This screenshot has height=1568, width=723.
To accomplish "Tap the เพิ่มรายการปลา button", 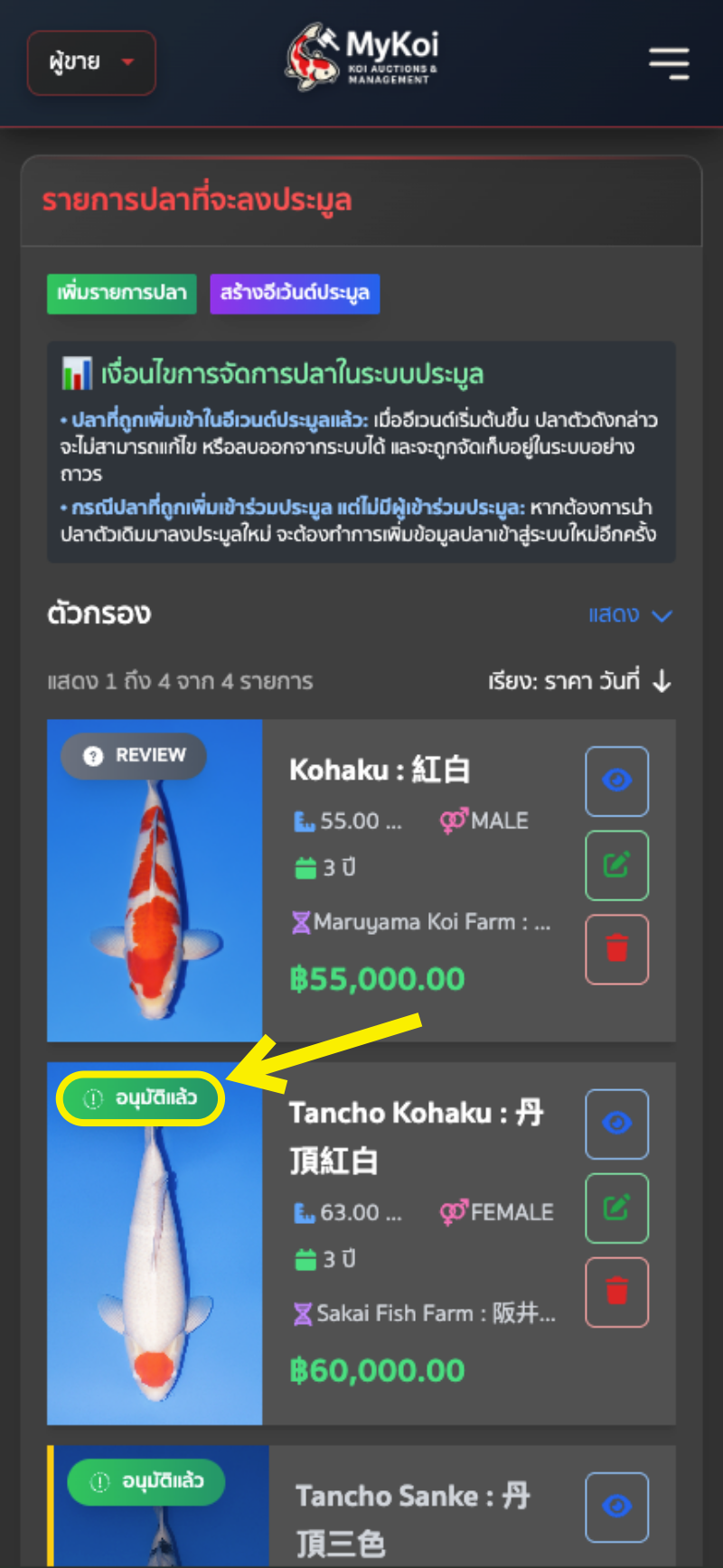I will [122, 294].
